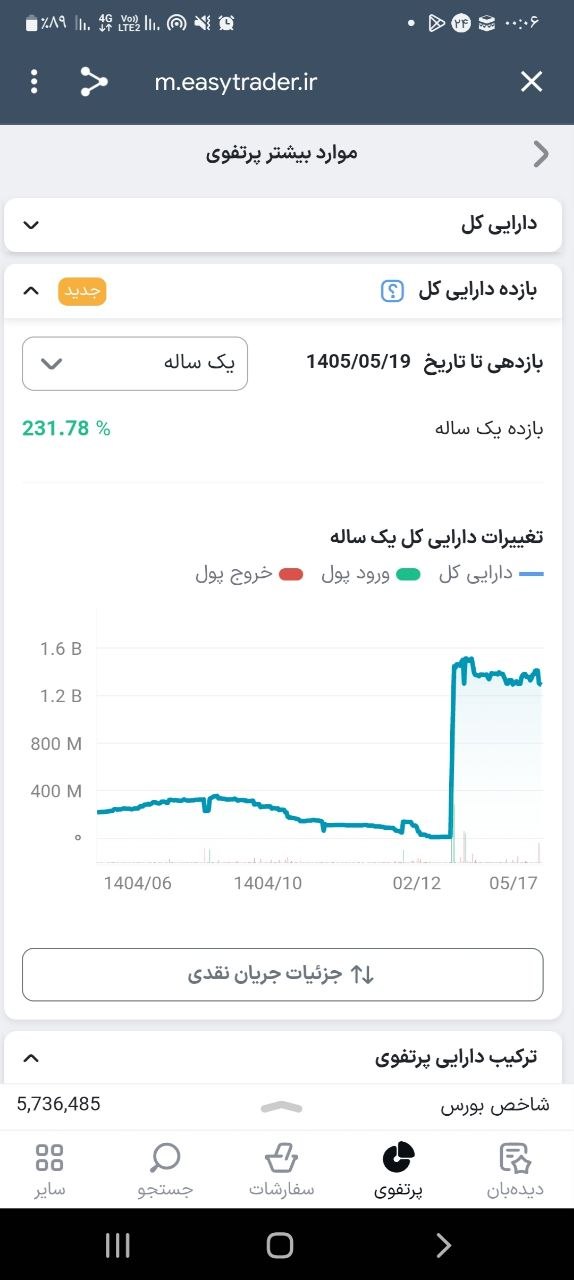The image size is (574, 1280).
Task: Close the in-app browser with X
Action: [x=531, y=82]
